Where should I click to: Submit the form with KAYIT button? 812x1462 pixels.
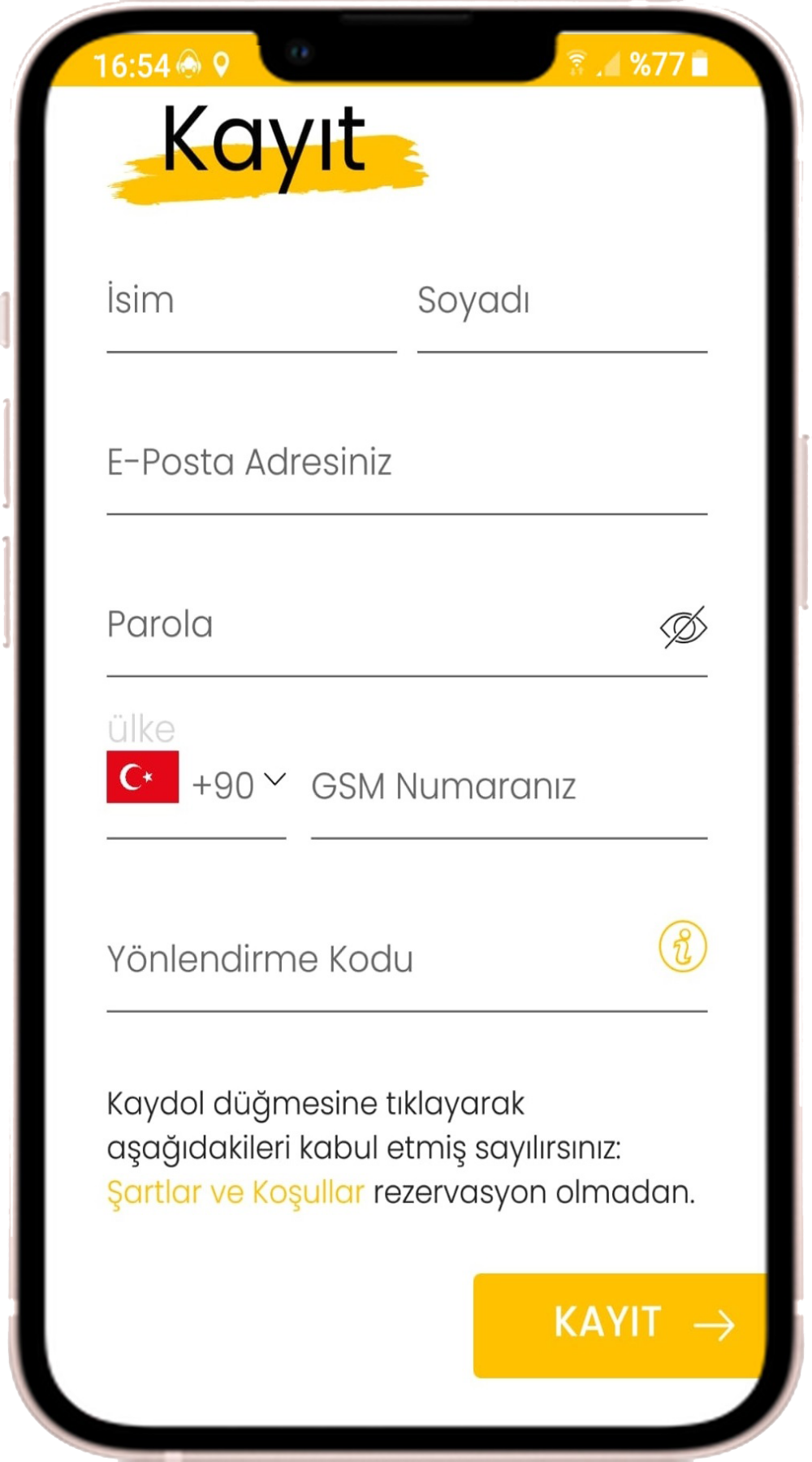(620, 1324)
